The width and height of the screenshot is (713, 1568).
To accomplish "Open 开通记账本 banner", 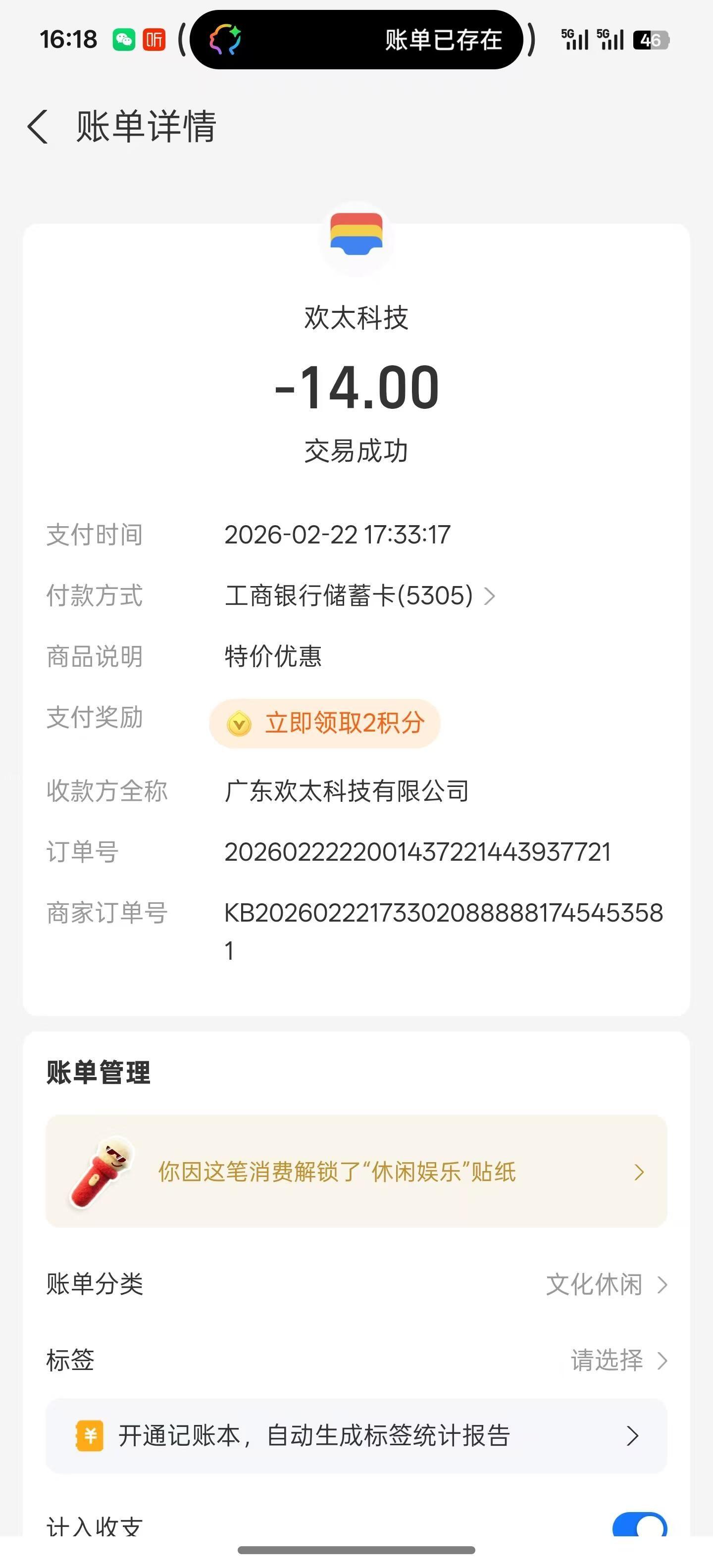I will tap(356, 1435).
